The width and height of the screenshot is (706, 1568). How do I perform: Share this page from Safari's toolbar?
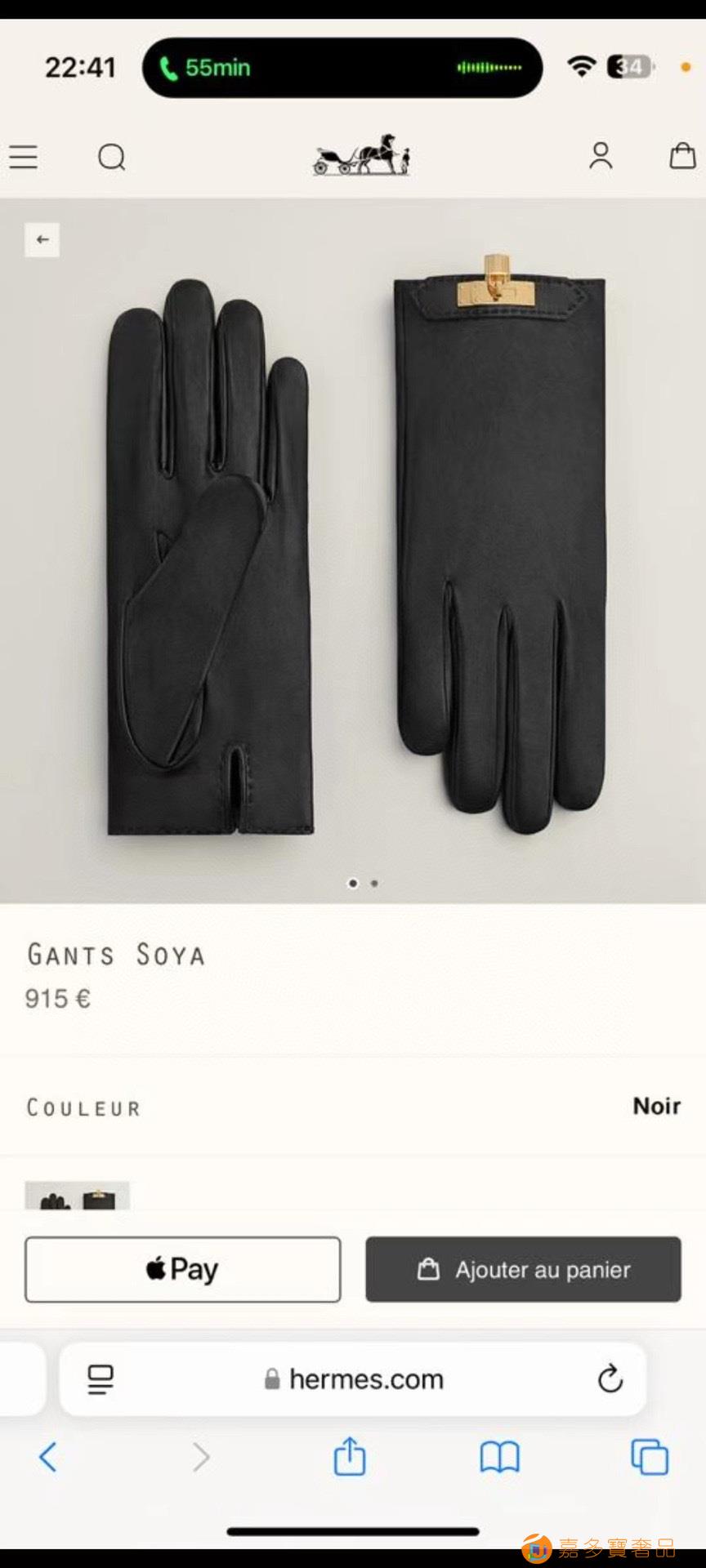click(x=350, y=1456)
